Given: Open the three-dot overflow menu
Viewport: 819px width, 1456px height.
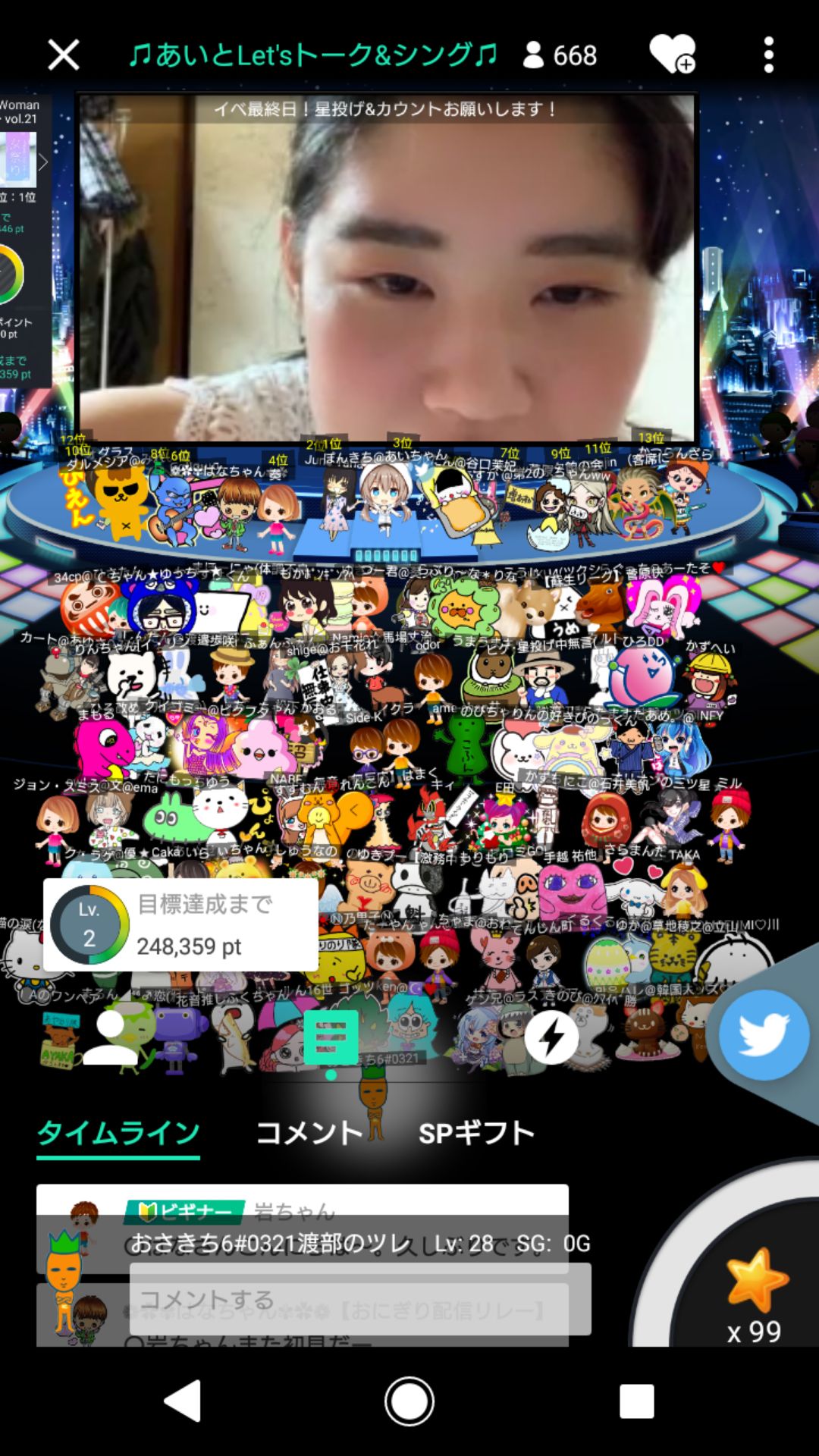Looking at the screenshot, I should click(768, 55).
